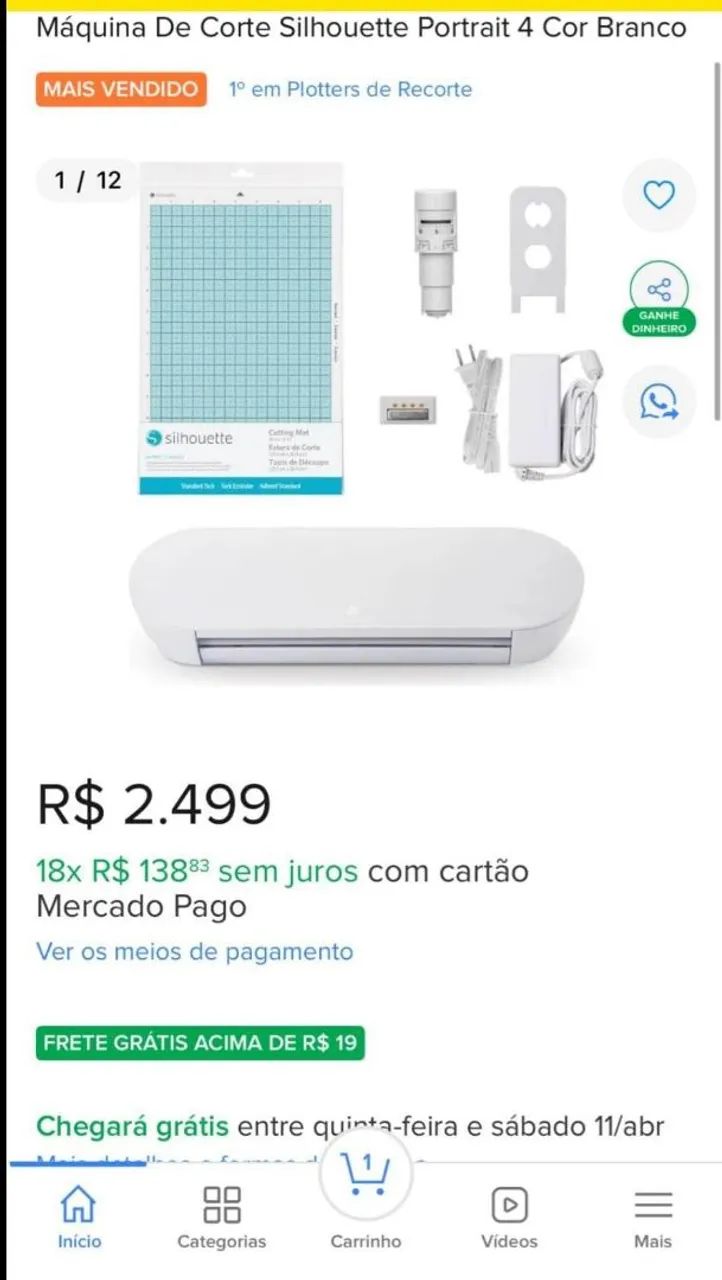
Task: Switch to the Categorias tab
Action: coord(222,1218)
